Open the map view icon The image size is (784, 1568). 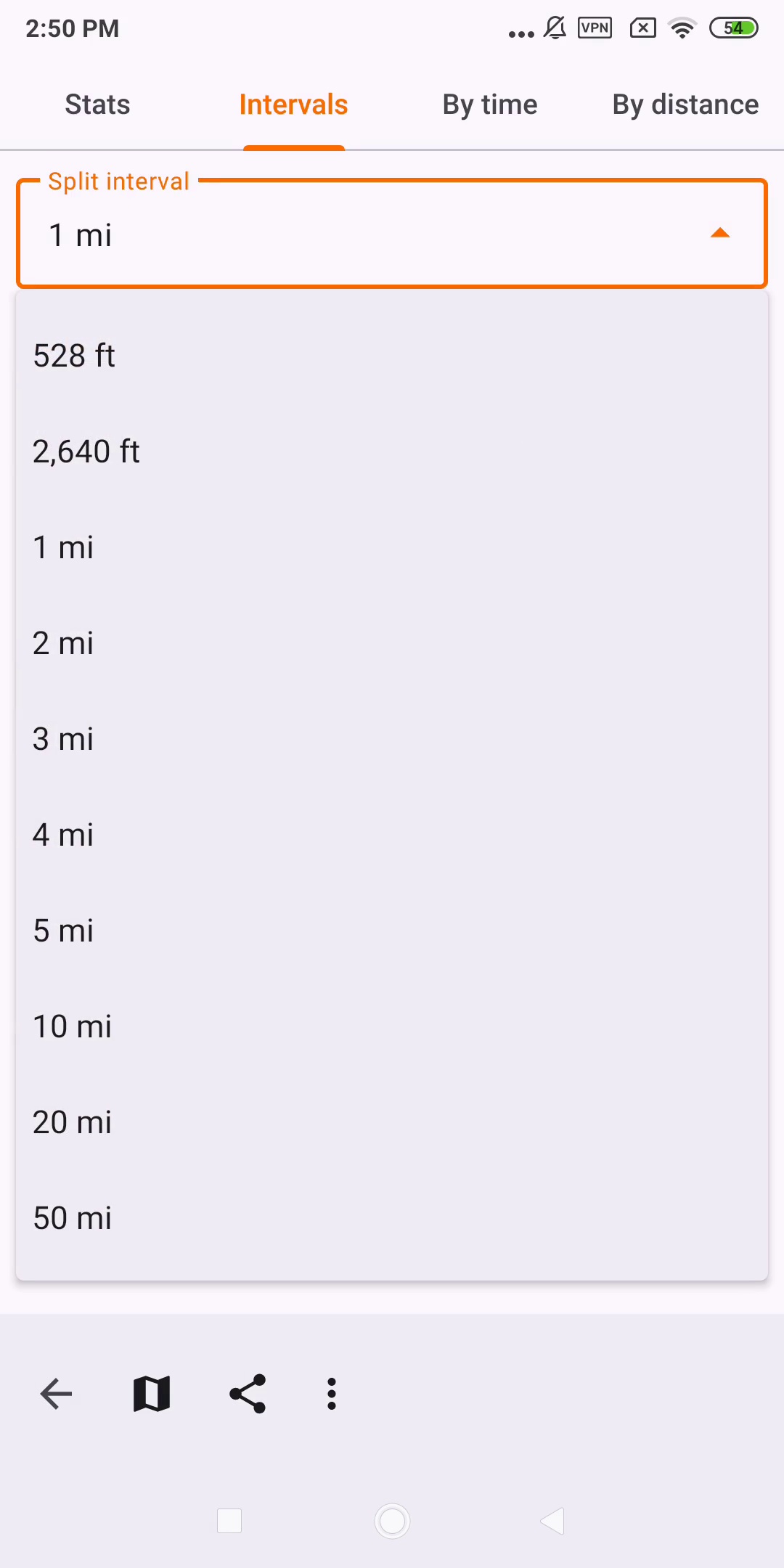(152, 1394)
